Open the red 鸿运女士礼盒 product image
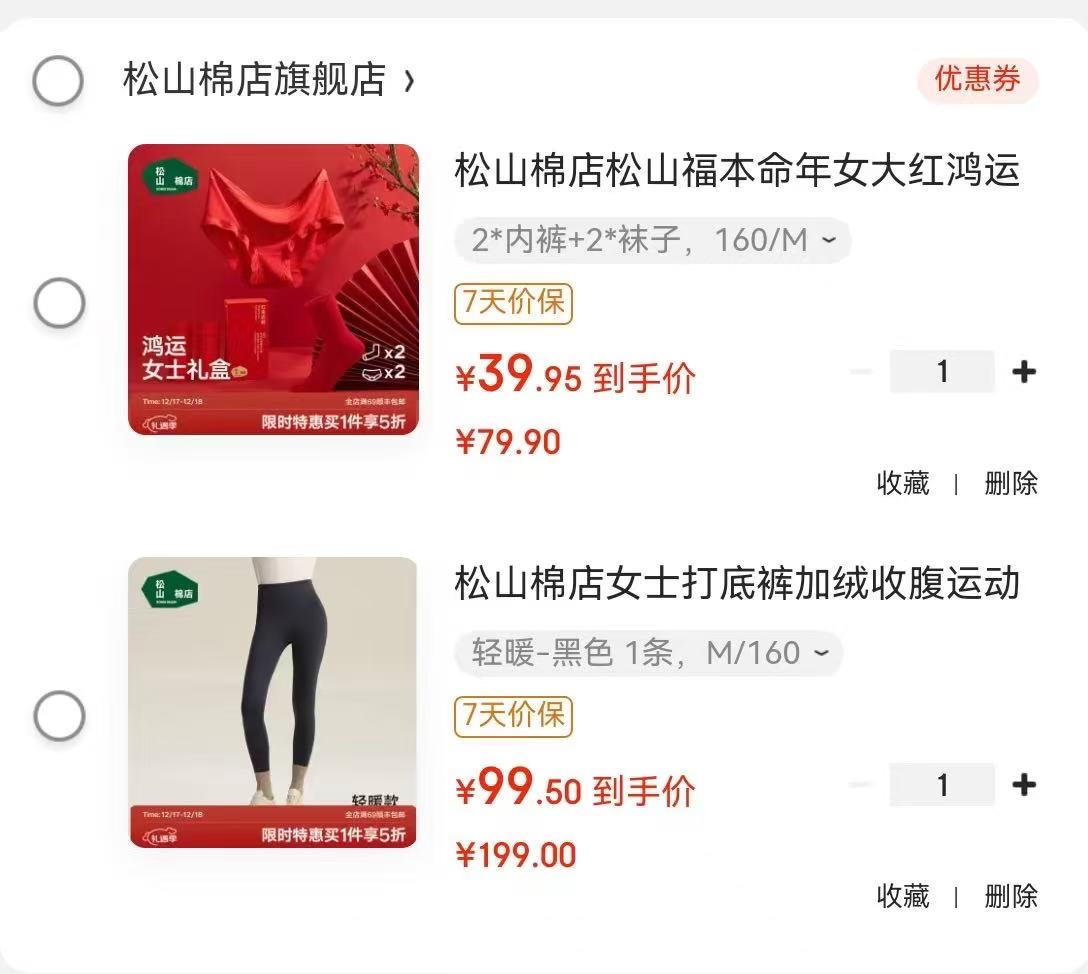Image resolution: width=1088 pixels, height=974 pixels. pyautogui.click(x=273, y=290)
